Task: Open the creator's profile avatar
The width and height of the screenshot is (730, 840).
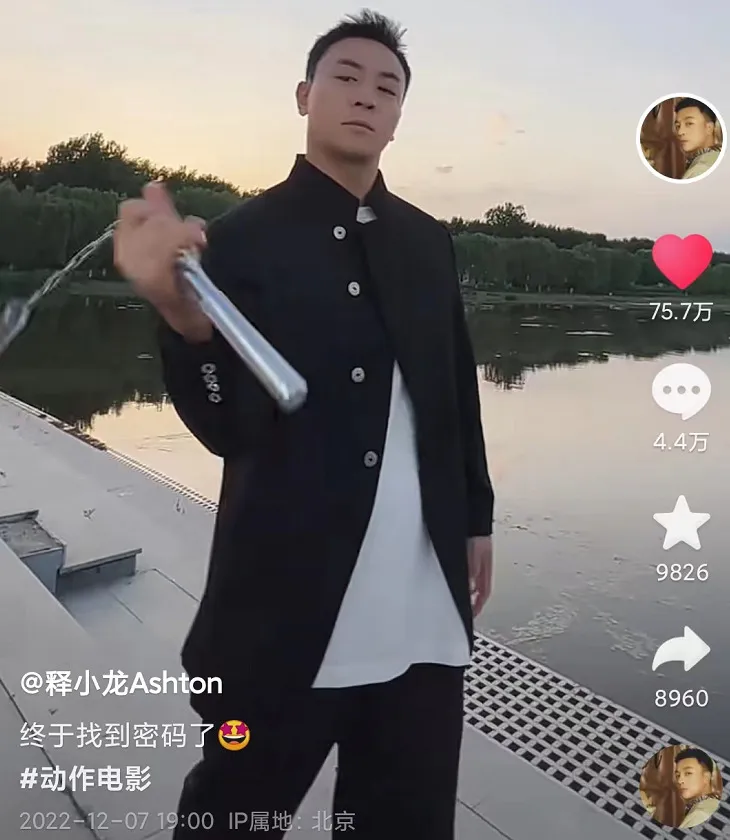Action: (x=682, y=138)
